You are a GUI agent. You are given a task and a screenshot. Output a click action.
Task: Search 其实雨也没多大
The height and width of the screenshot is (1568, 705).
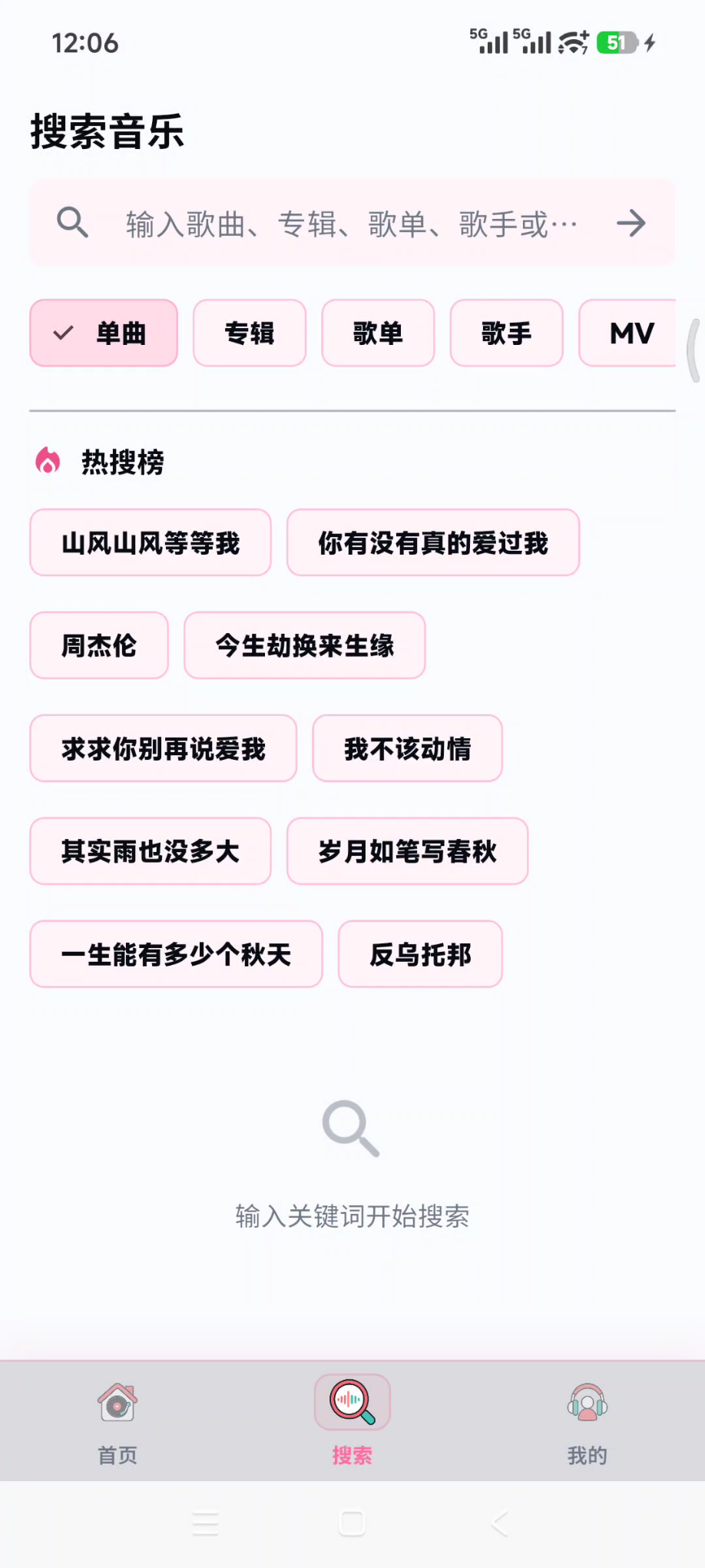(x=151, y=851)
